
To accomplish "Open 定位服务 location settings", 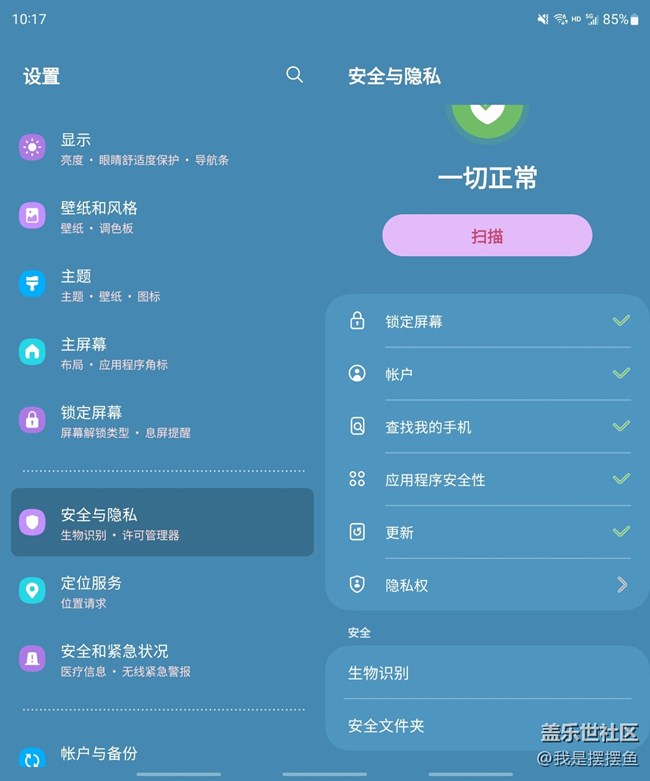I will pyautogui.click(x=160, y=591).
